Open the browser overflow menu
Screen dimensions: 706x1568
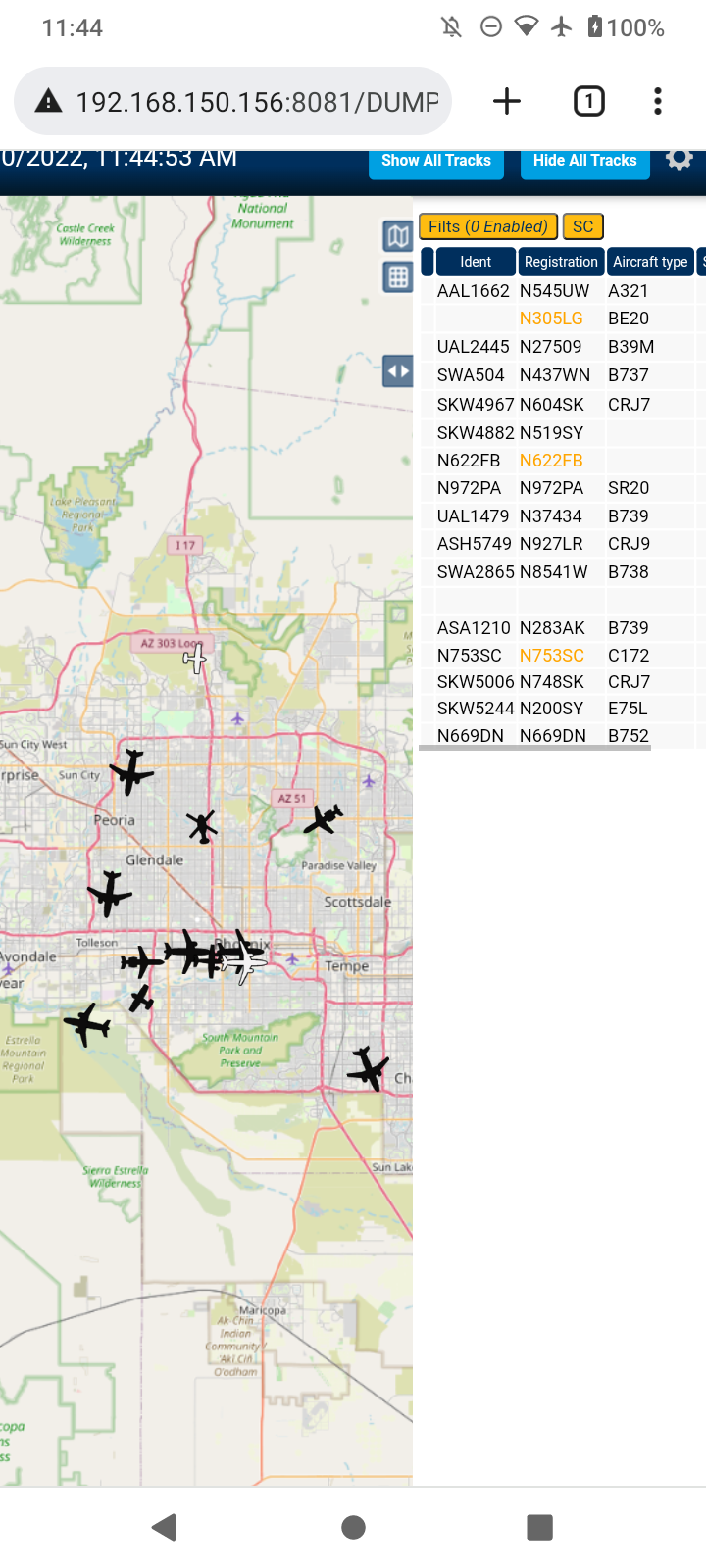coord(658,101)
